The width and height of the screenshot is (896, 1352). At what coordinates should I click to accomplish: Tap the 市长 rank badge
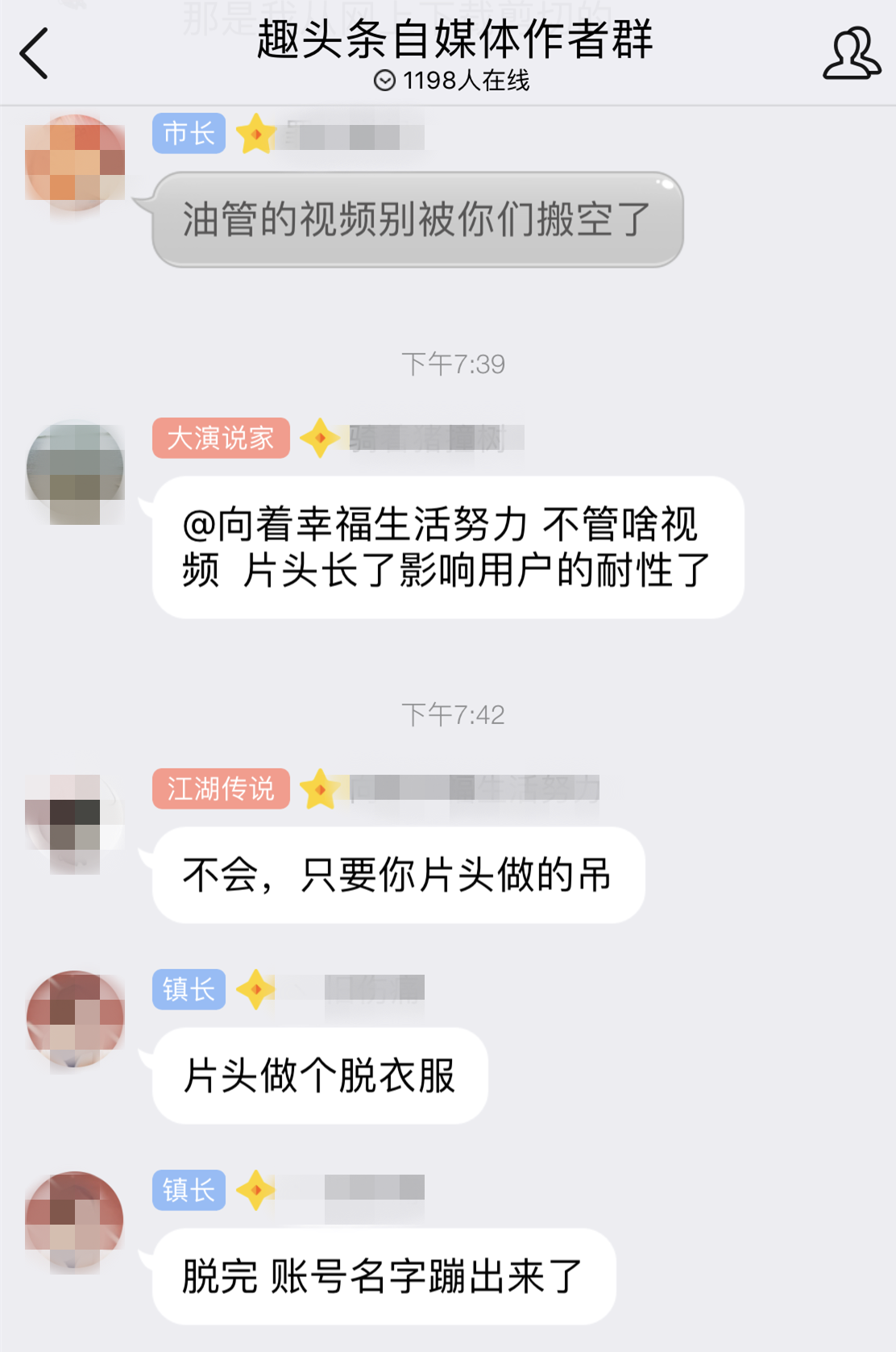188,135
